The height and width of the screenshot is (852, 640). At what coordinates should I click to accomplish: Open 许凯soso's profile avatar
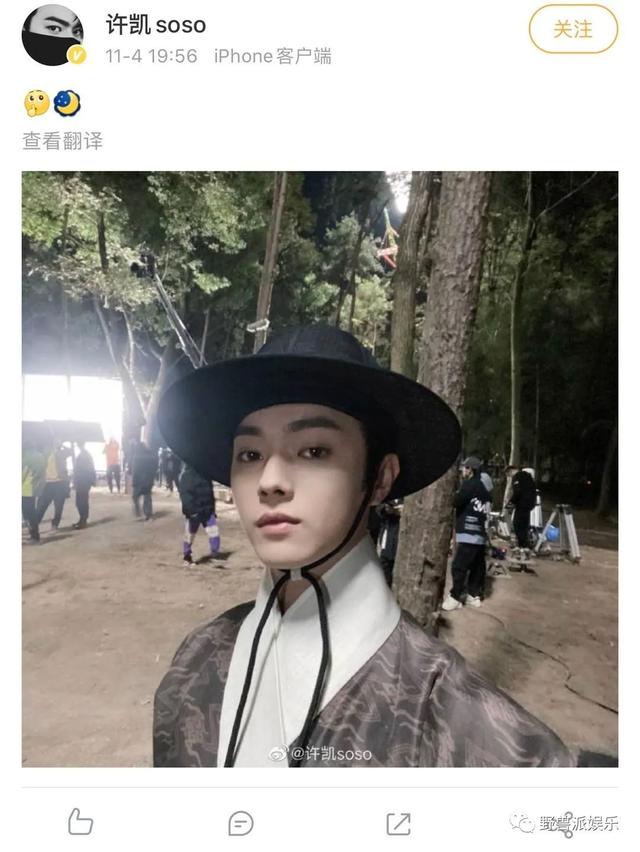53,36
